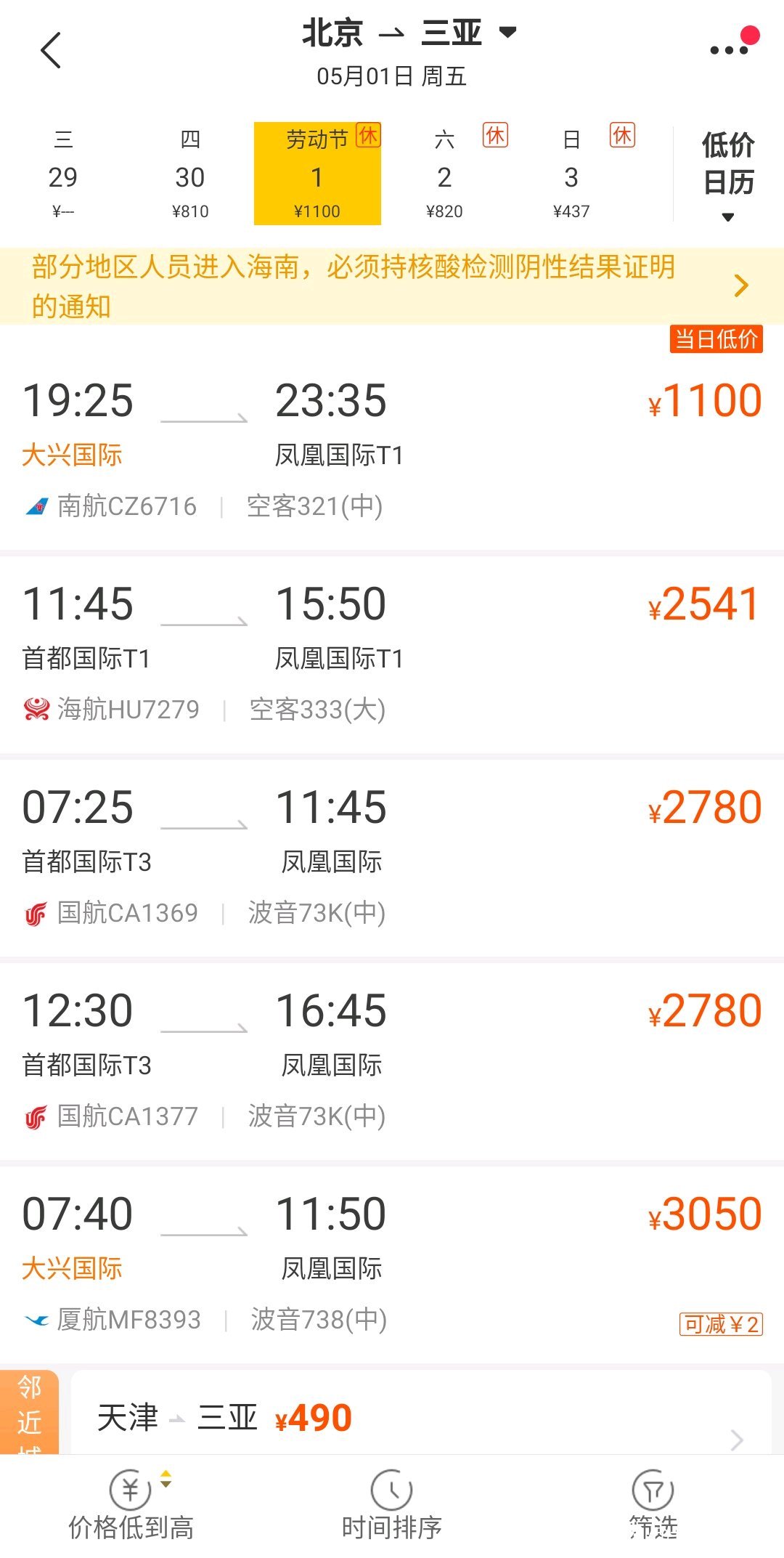The width and height of the screenshot is (784, 1558).
Task: Select Thursday 30 priced ¥810
Action: coord(190,174)
